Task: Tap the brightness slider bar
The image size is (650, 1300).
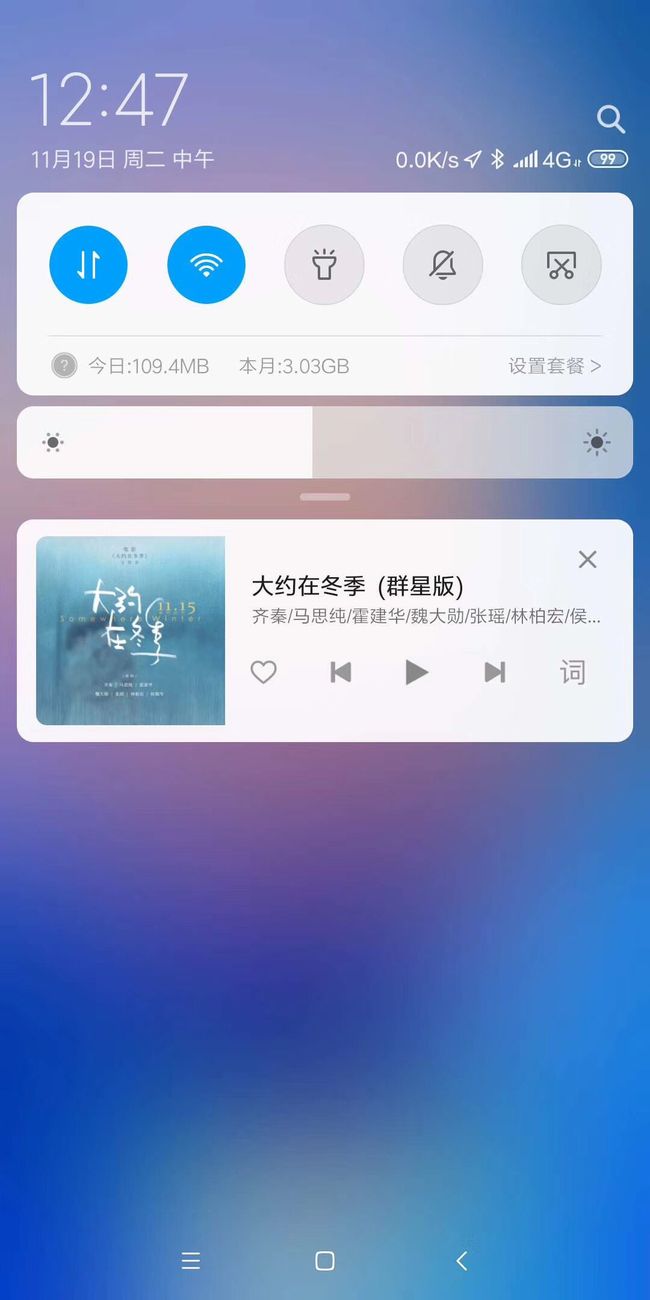Action: pyautogui.click(x=325, y=442)
